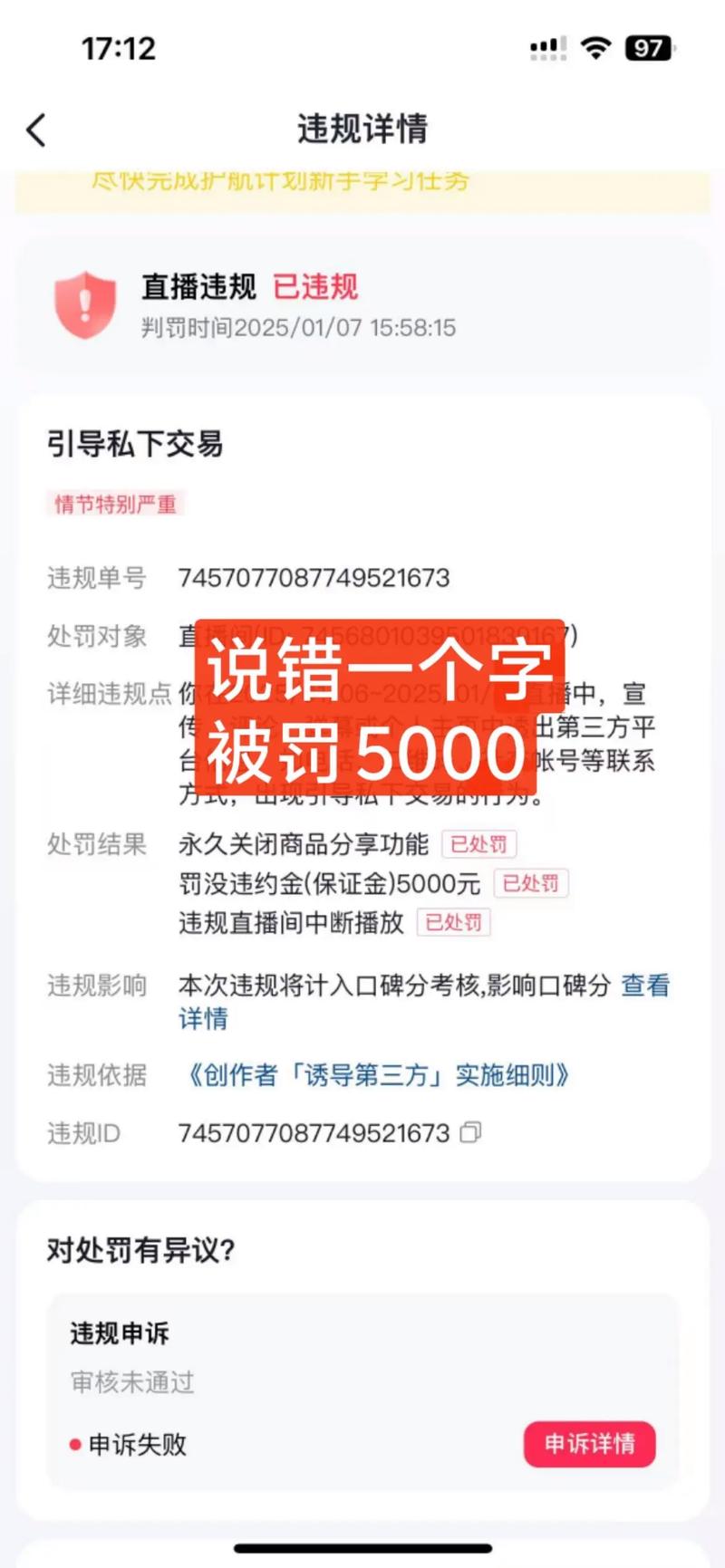
Task: Tap the 审核未通过 status text
Action: [x=133, y=1383]
